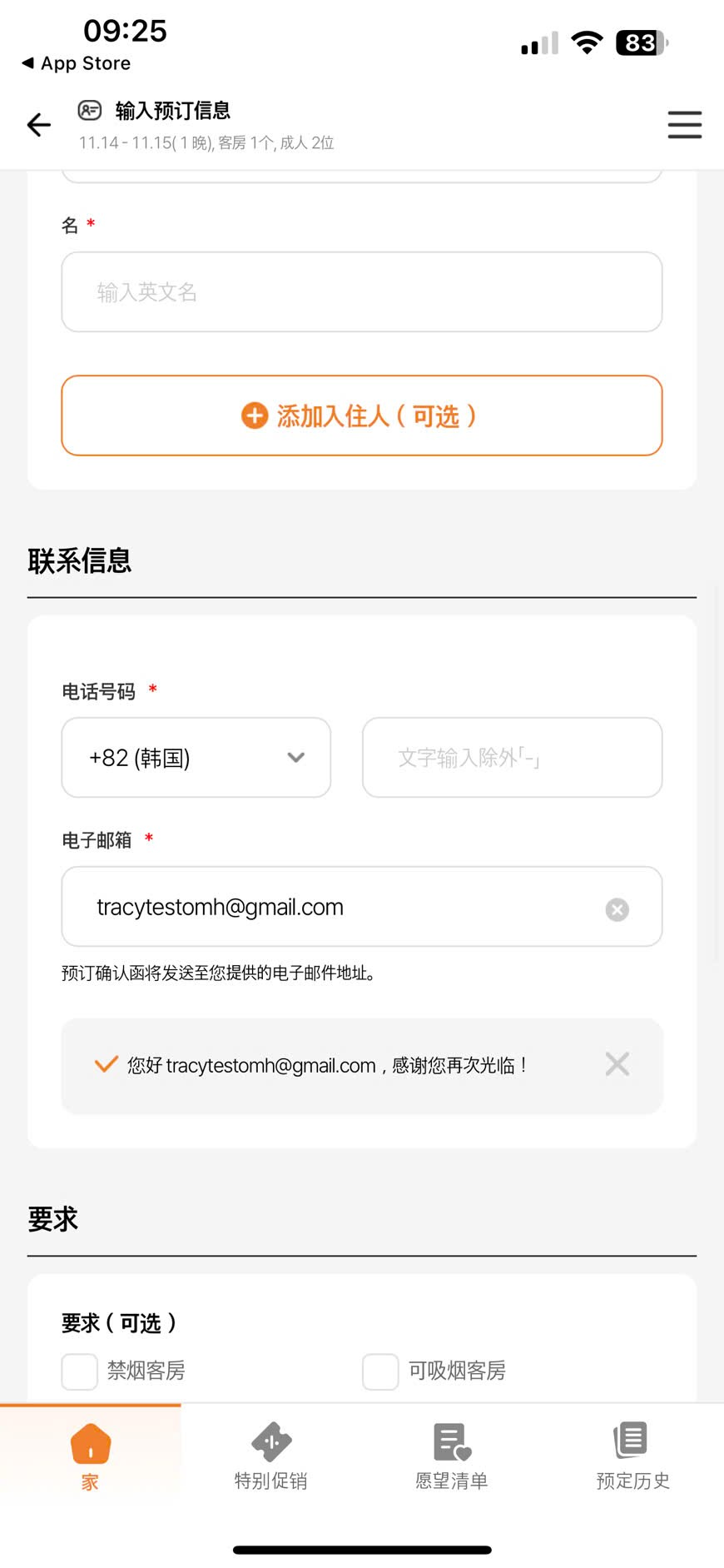
Task: Return to App Store via back link
Action: [x=77, y=63]
